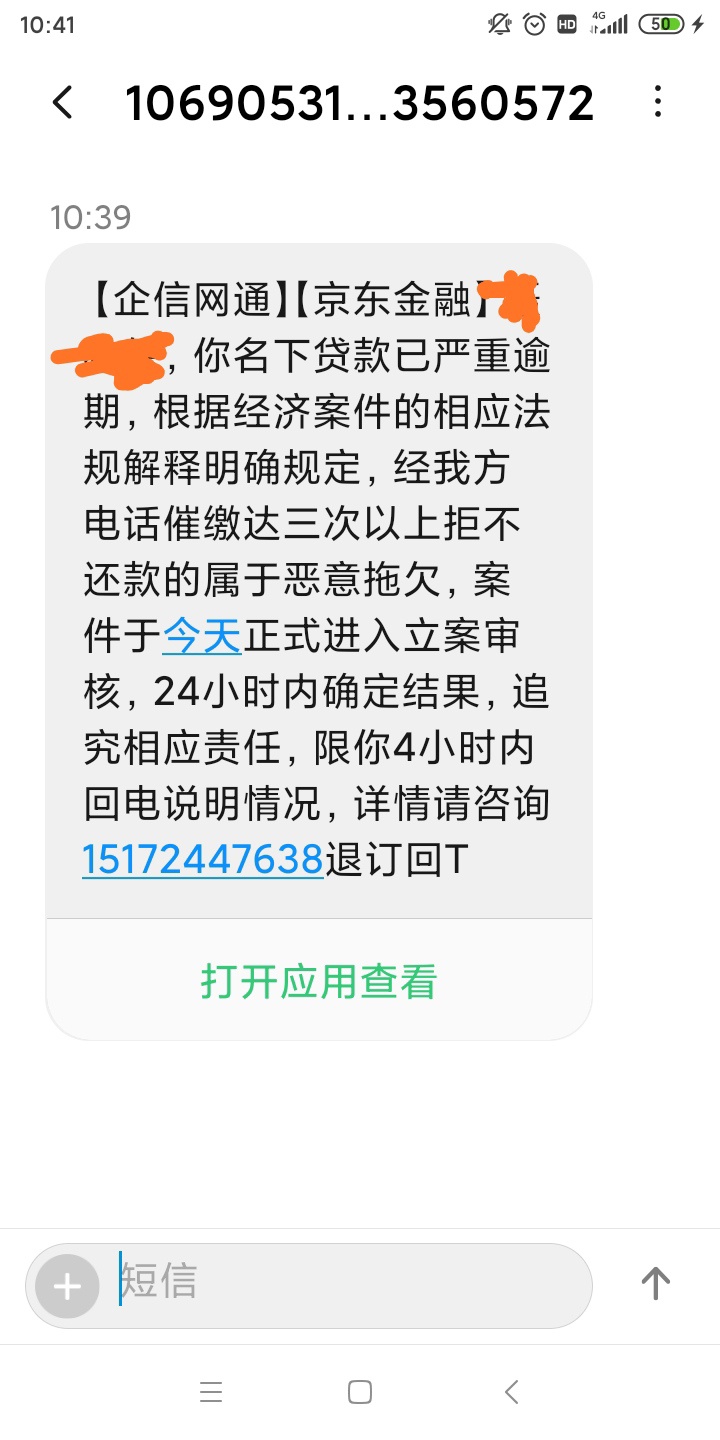
Task: Open the three-dot overflow menu
Action: [x=657, y=102]
